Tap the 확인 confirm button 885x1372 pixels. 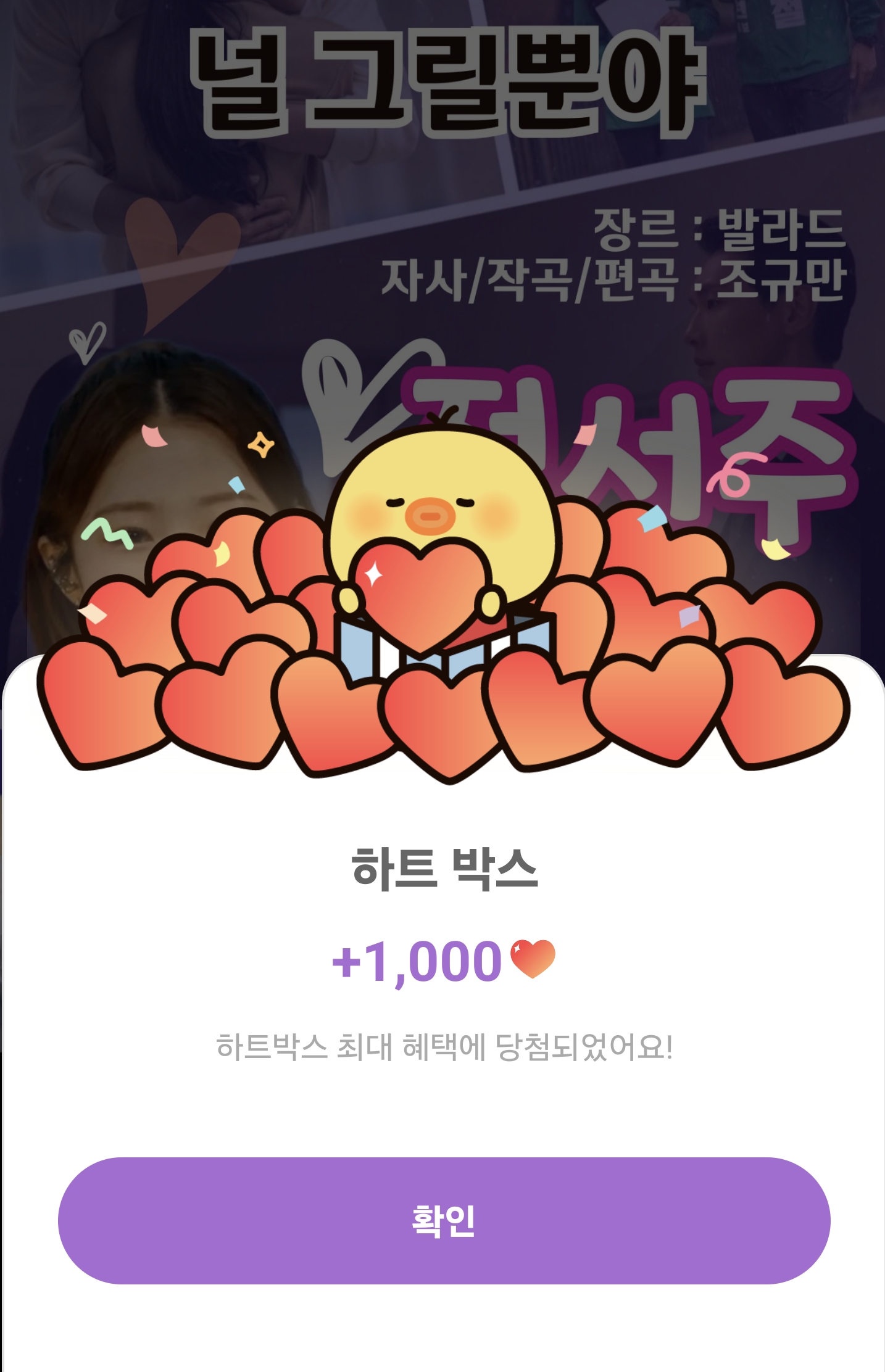(x=444, y=1220)
